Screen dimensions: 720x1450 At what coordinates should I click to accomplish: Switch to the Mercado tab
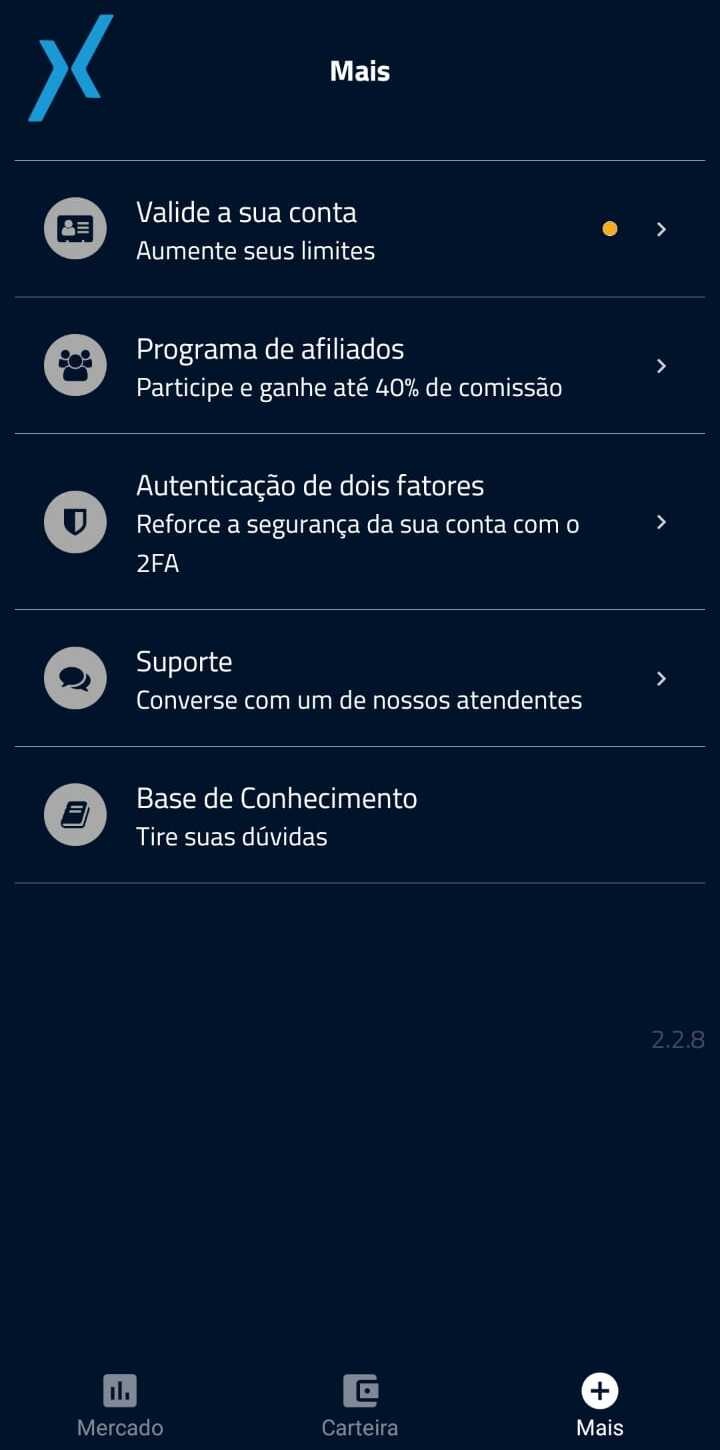click(120, 1405)
